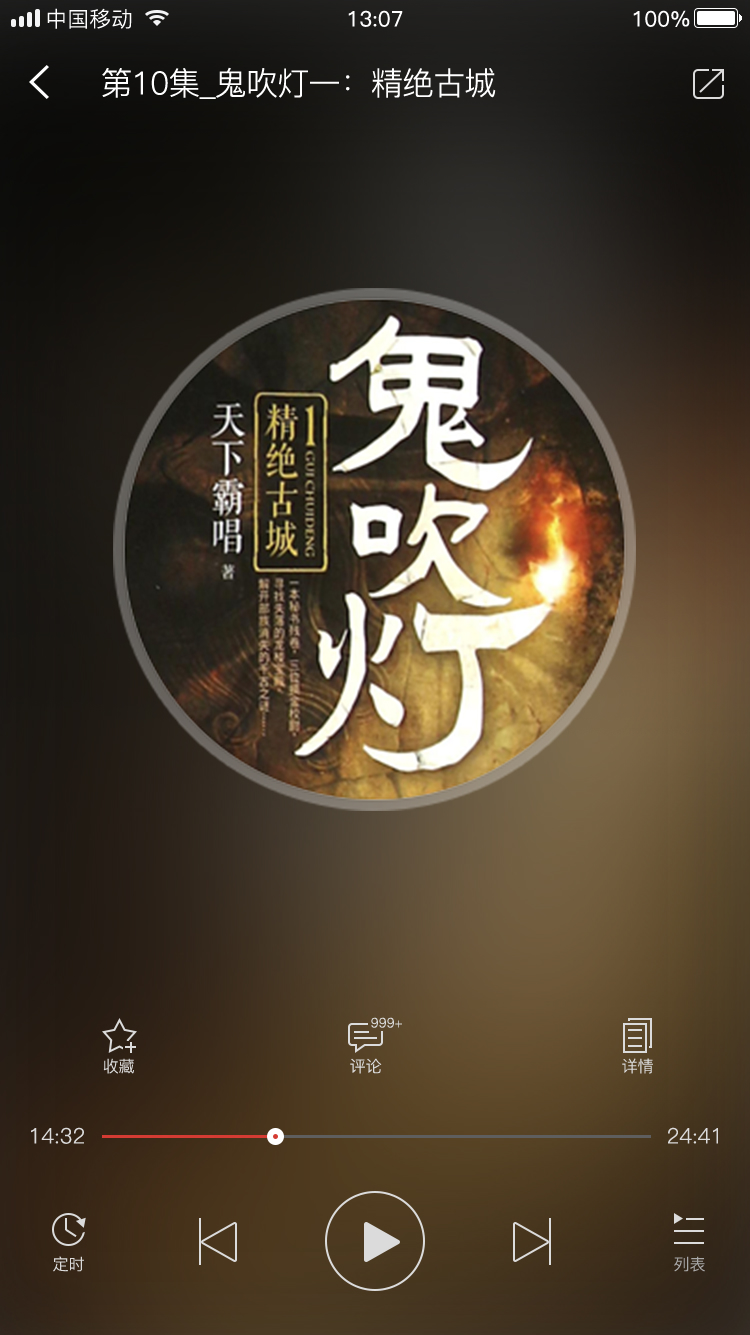Set a sleep timer with 定时
This screenshot has height=1335, width=750.
[68, 1241]
